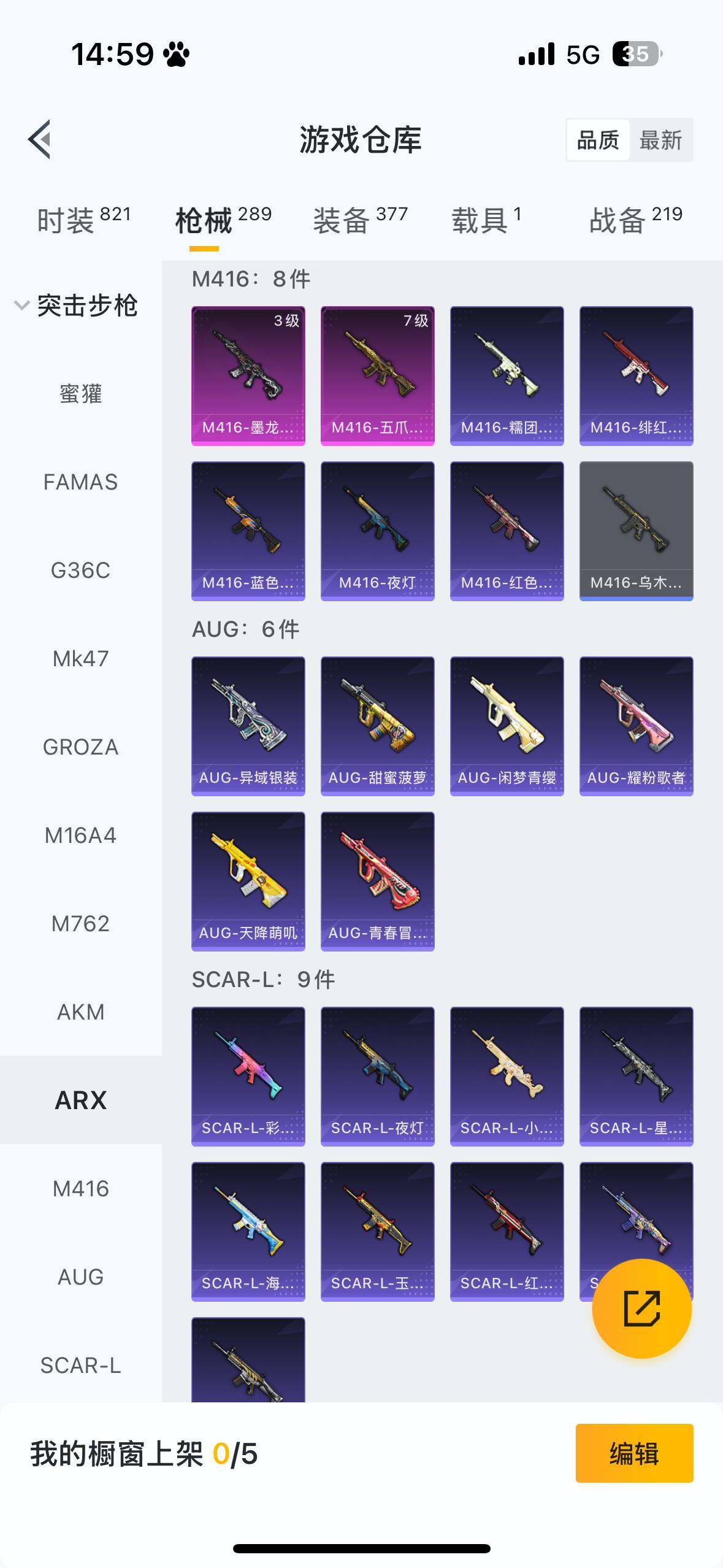This screenshot has height=1568, width=723.
Task: Switch to the 载具 tab
Action: coord(486,220)
